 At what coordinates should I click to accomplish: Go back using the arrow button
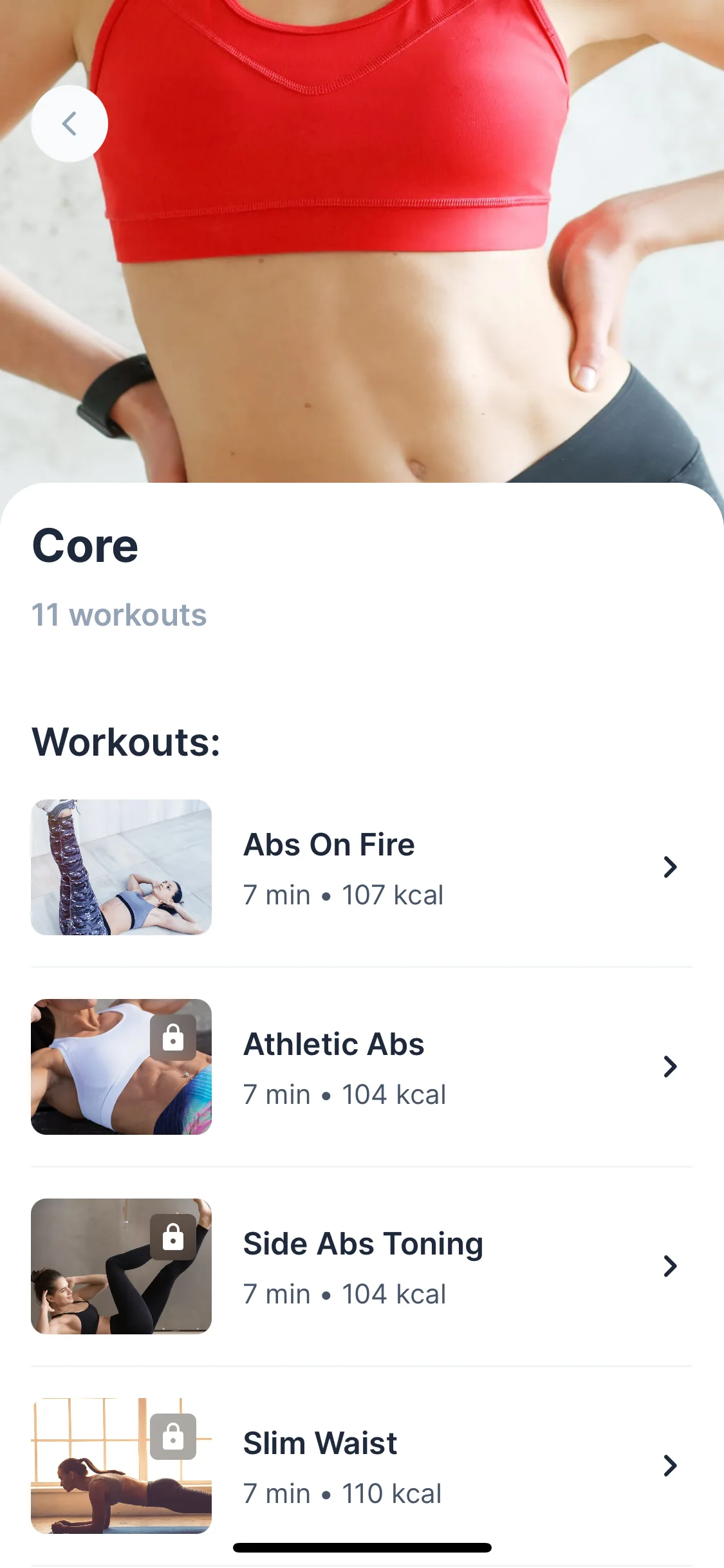[70, 124]
